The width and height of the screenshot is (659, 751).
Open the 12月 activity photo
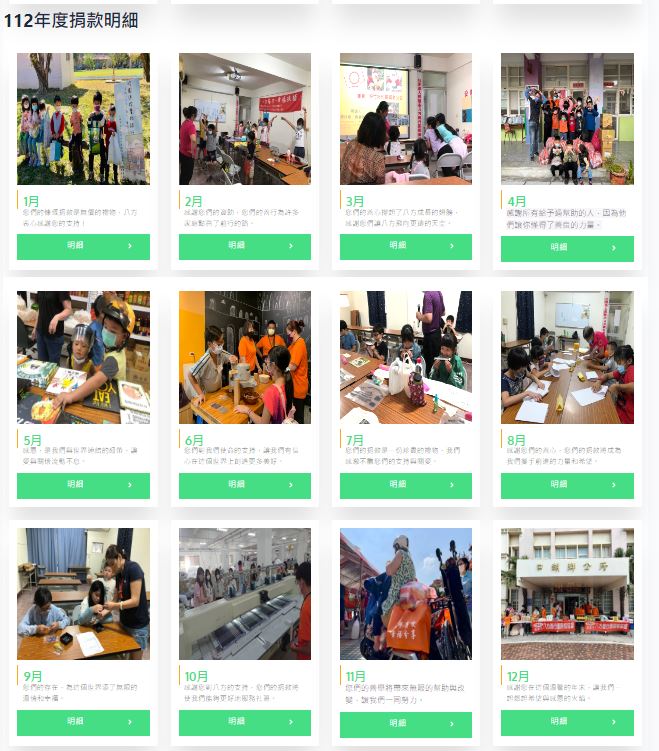click(567, 593)
